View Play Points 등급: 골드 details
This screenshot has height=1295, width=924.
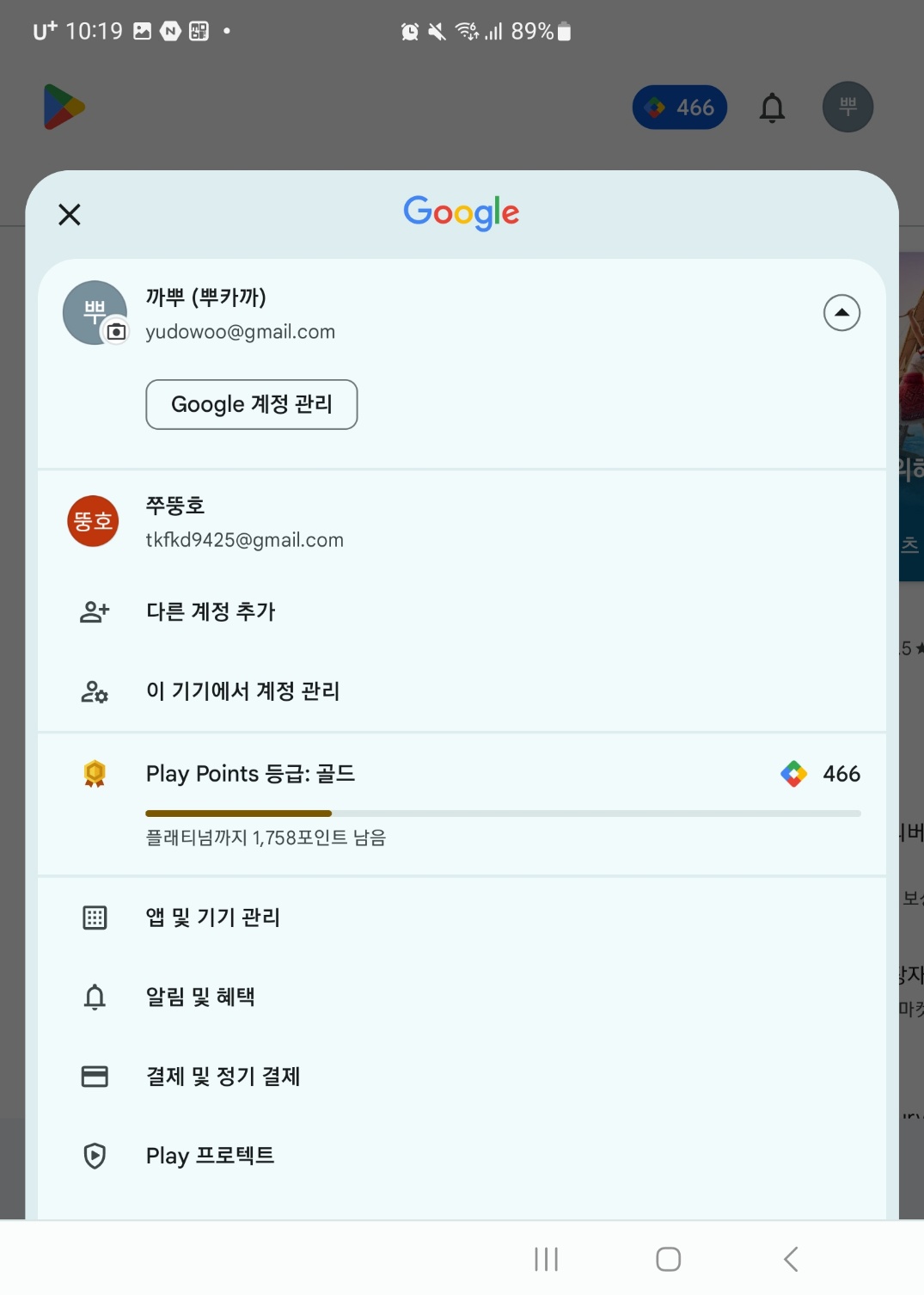tap(250, 774)
